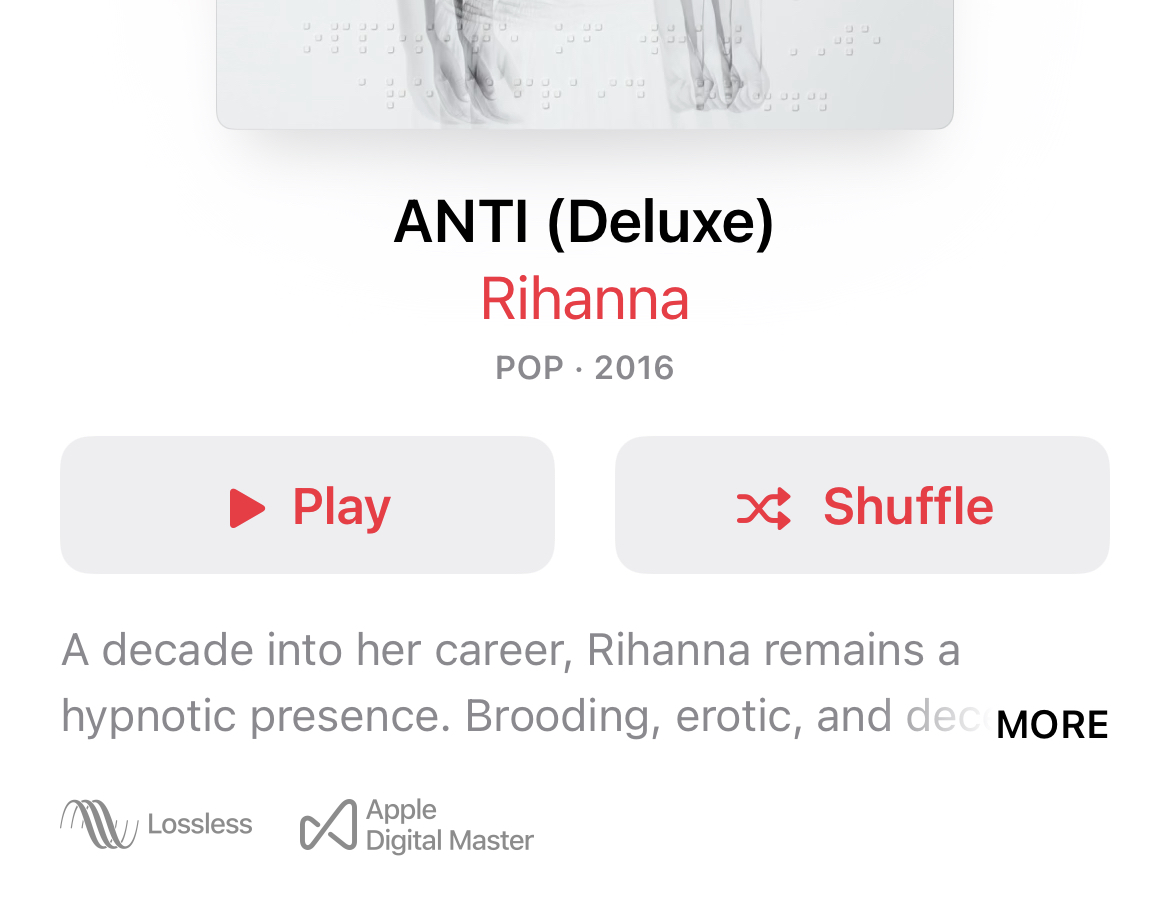Shuffle the ANTI (Deluxe) album
Viewport: 1170px width, 915px height.
[862, 505]
